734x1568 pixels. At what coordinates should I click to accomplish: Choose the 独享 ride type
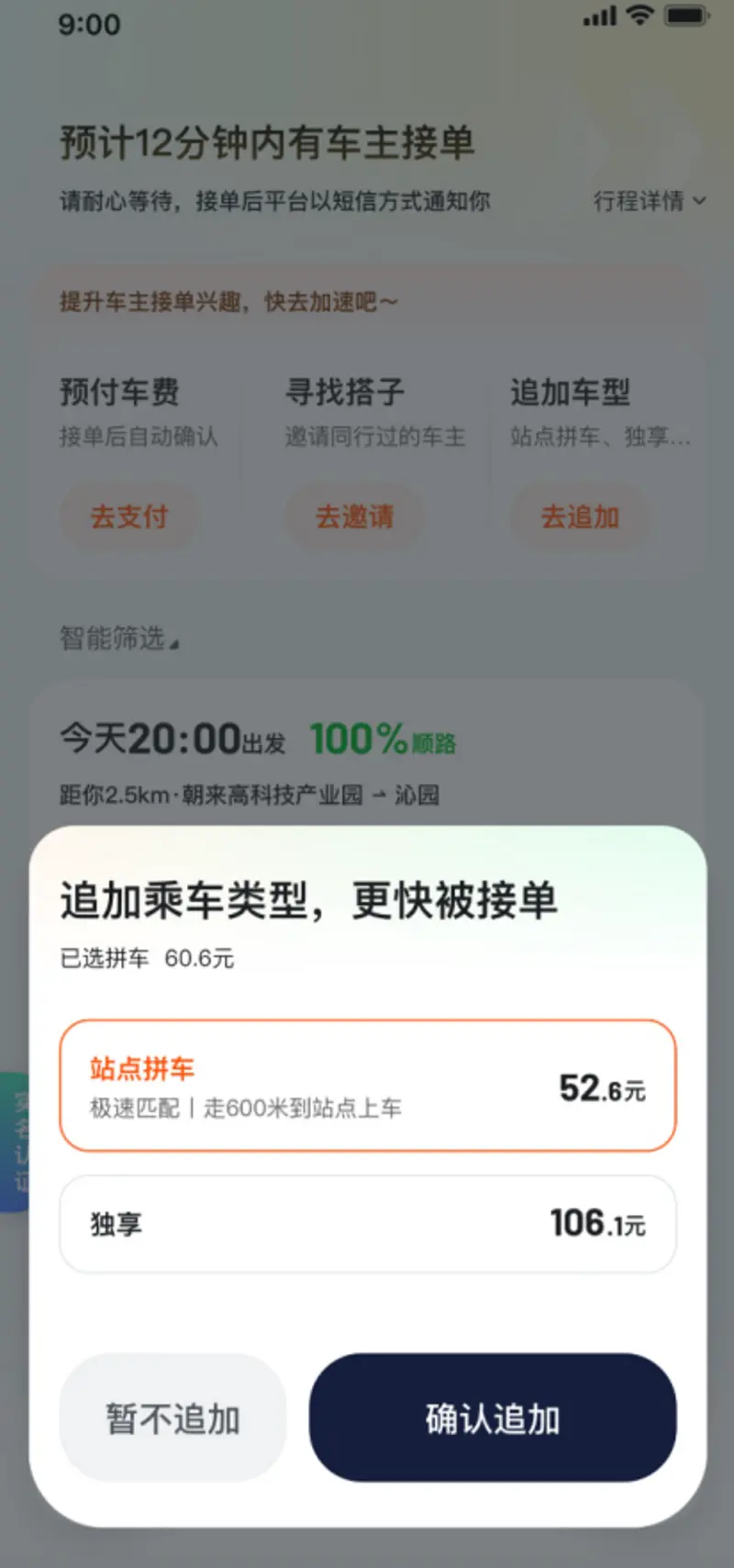[x=367, y=1224]
